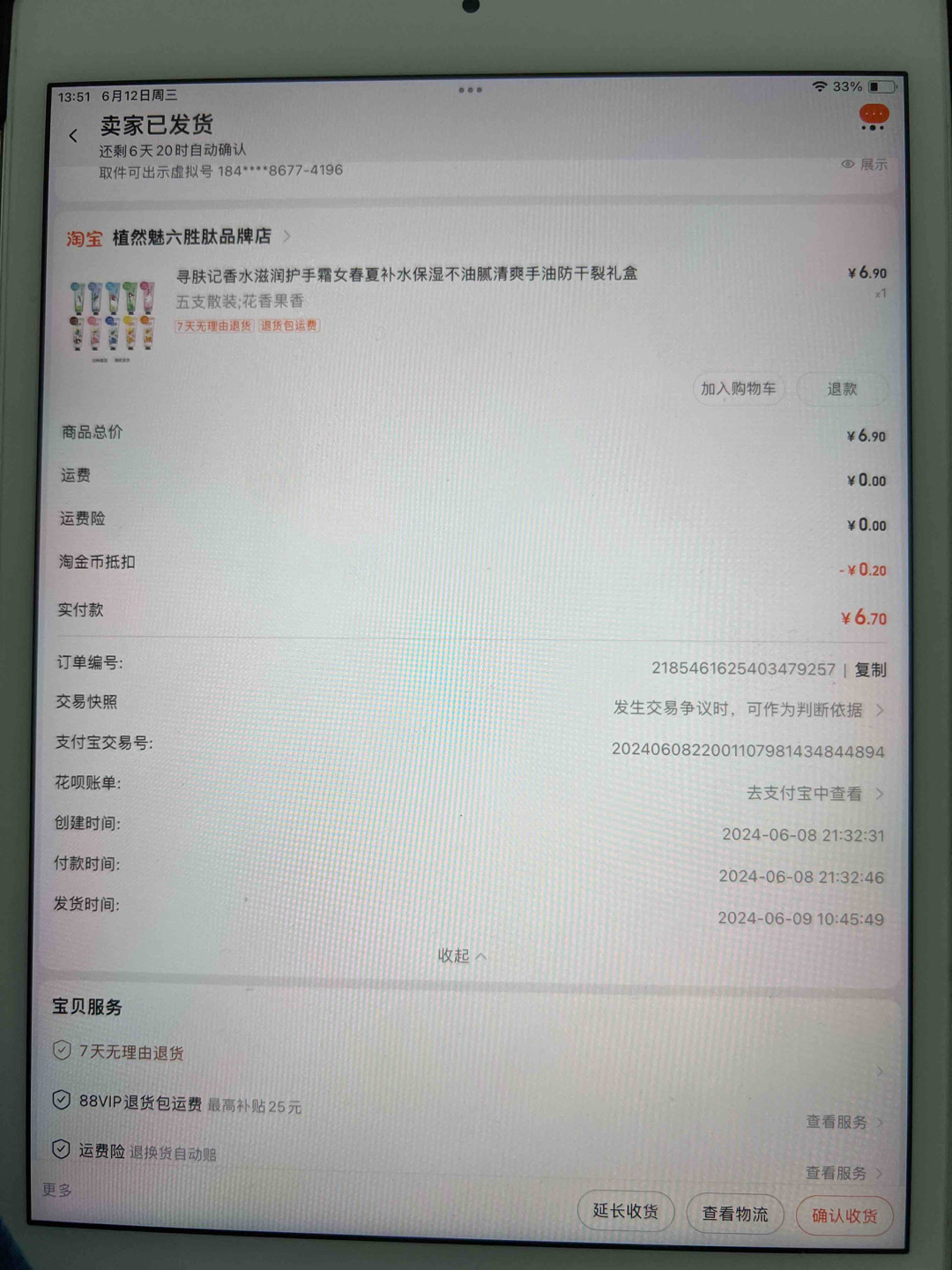The height and width of the screenshot is (1270, 952).
Task: Extend receipt time with 延长收货
Action: [x=625, y=1211]
